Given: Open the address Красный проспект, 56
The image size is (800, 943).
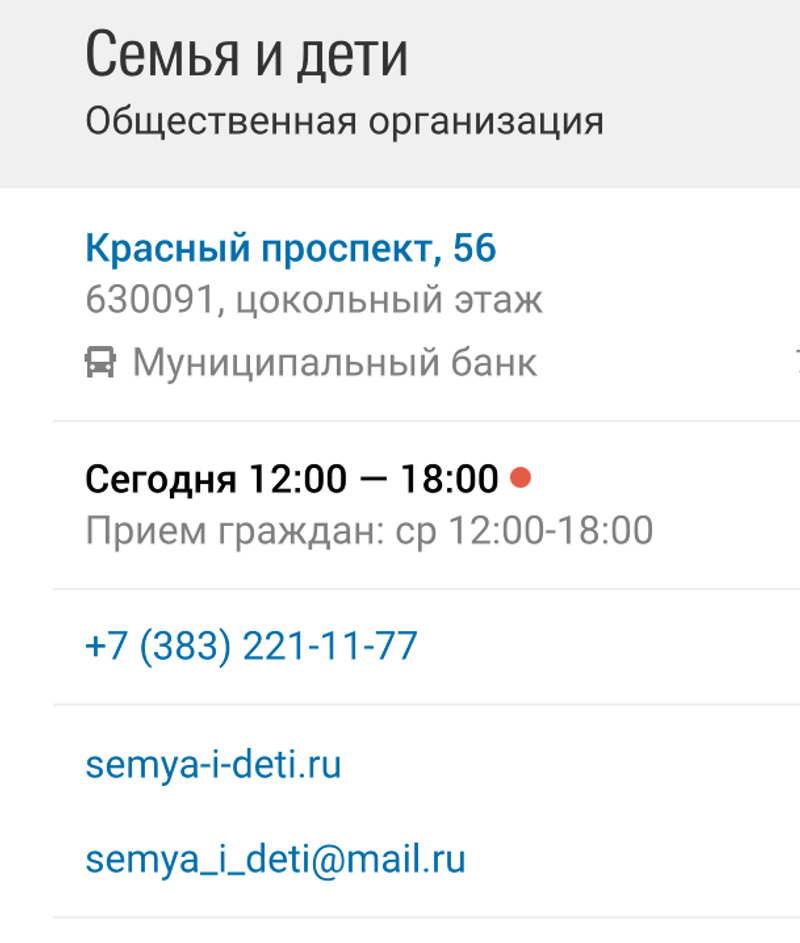Looking at the screenshot, I should pyautogui.click(x=290, y=248).
